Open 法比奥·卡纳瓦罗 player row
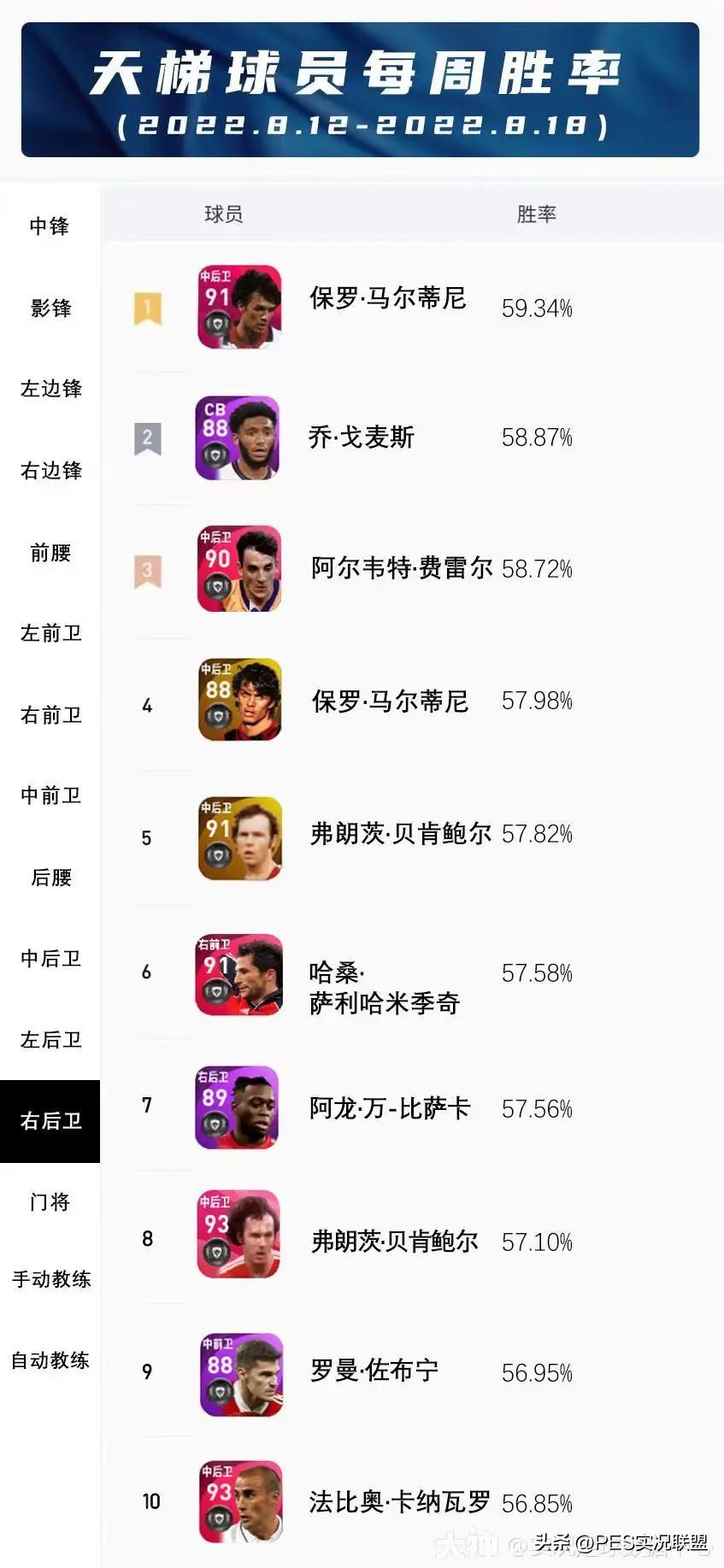The height and width of the screenshot is (1568, 724). click(x=399, y=1501)
